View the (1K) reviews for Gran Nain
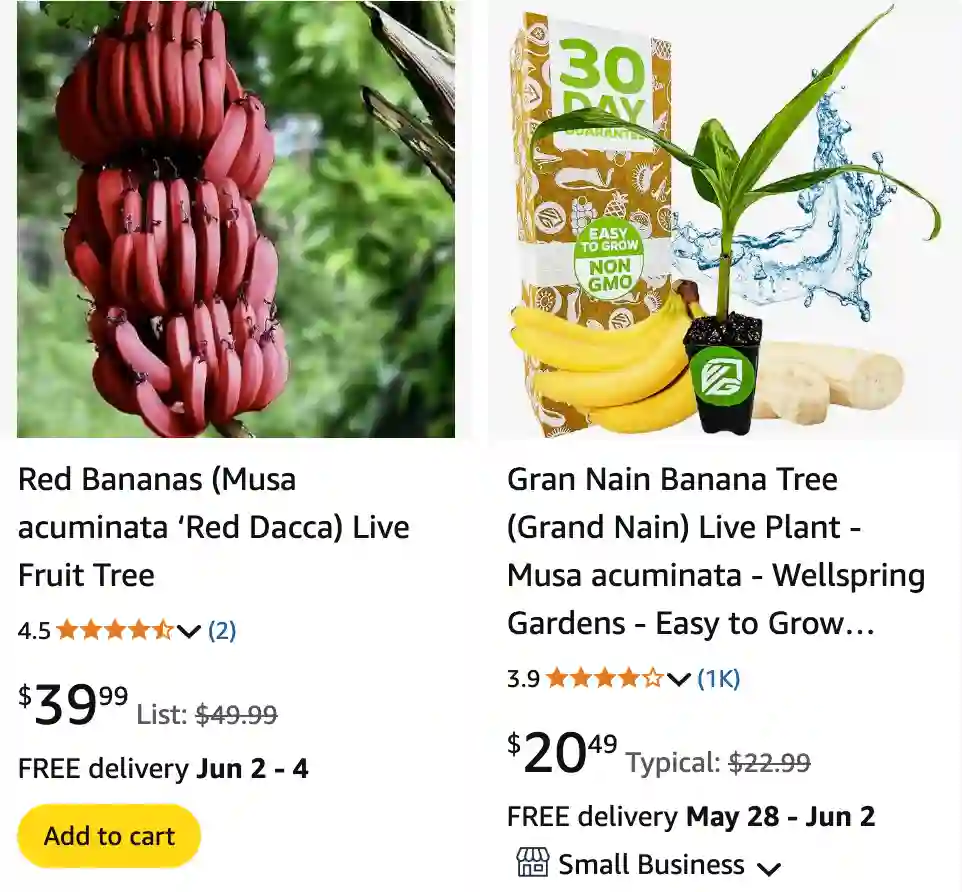The image size is (962, 892). (x=718, y=680)
